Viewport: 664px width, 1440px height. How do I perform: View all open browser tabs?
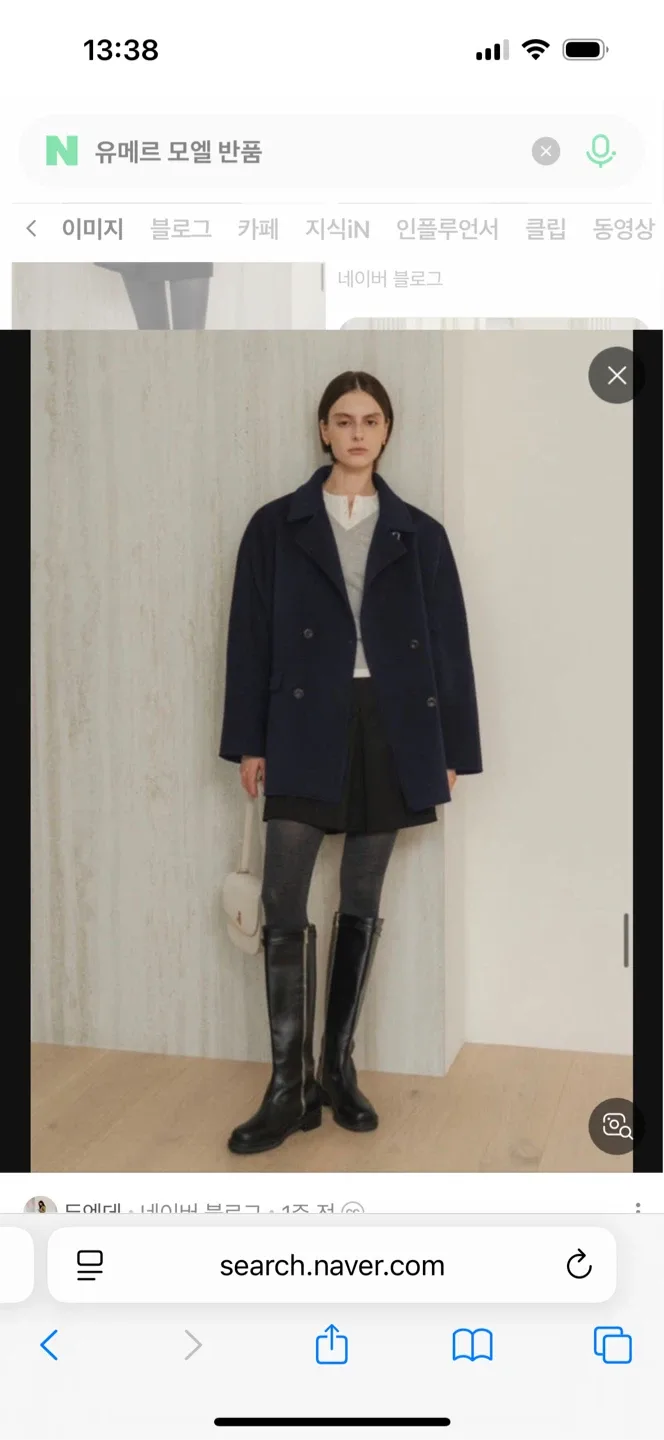pyautogui.click(x=612, y=1345)
